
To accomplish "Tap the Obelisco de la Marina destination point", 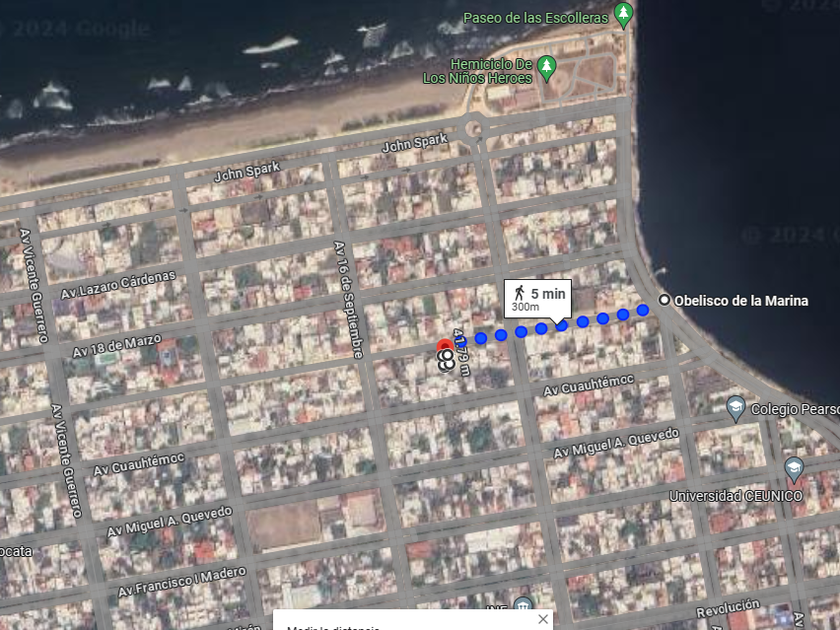I will coord(664,300).
